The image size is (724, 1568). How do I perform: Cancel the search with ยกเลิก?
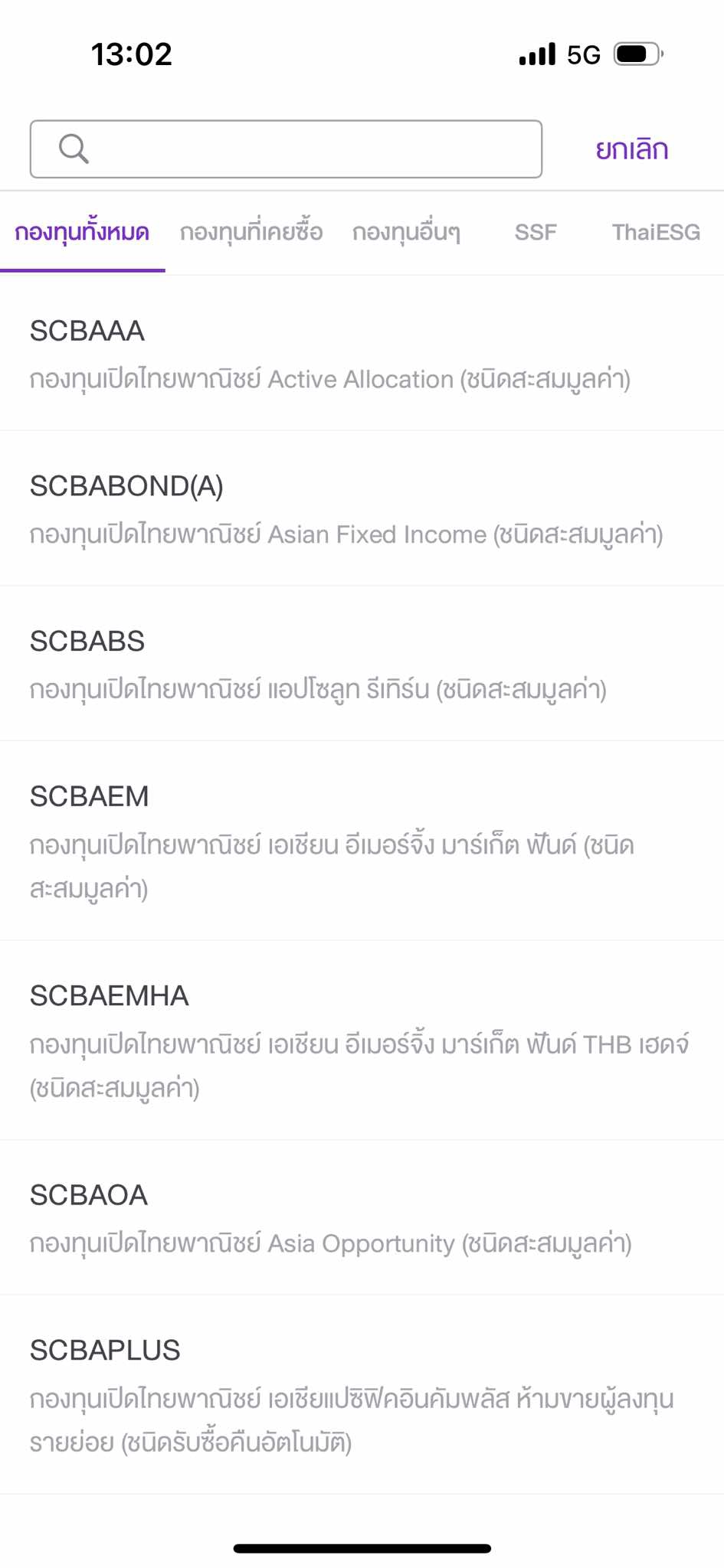pos(632,149)
